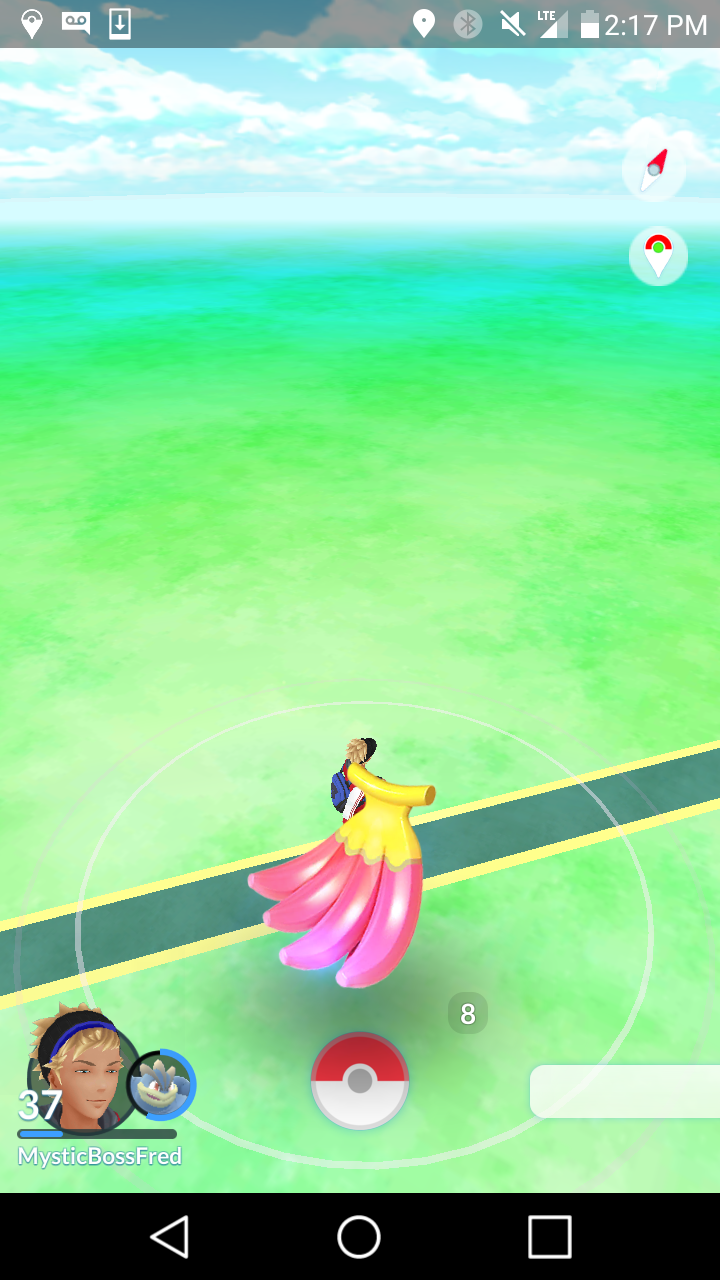Open recent apps with the square button

tap(549, 1237)
